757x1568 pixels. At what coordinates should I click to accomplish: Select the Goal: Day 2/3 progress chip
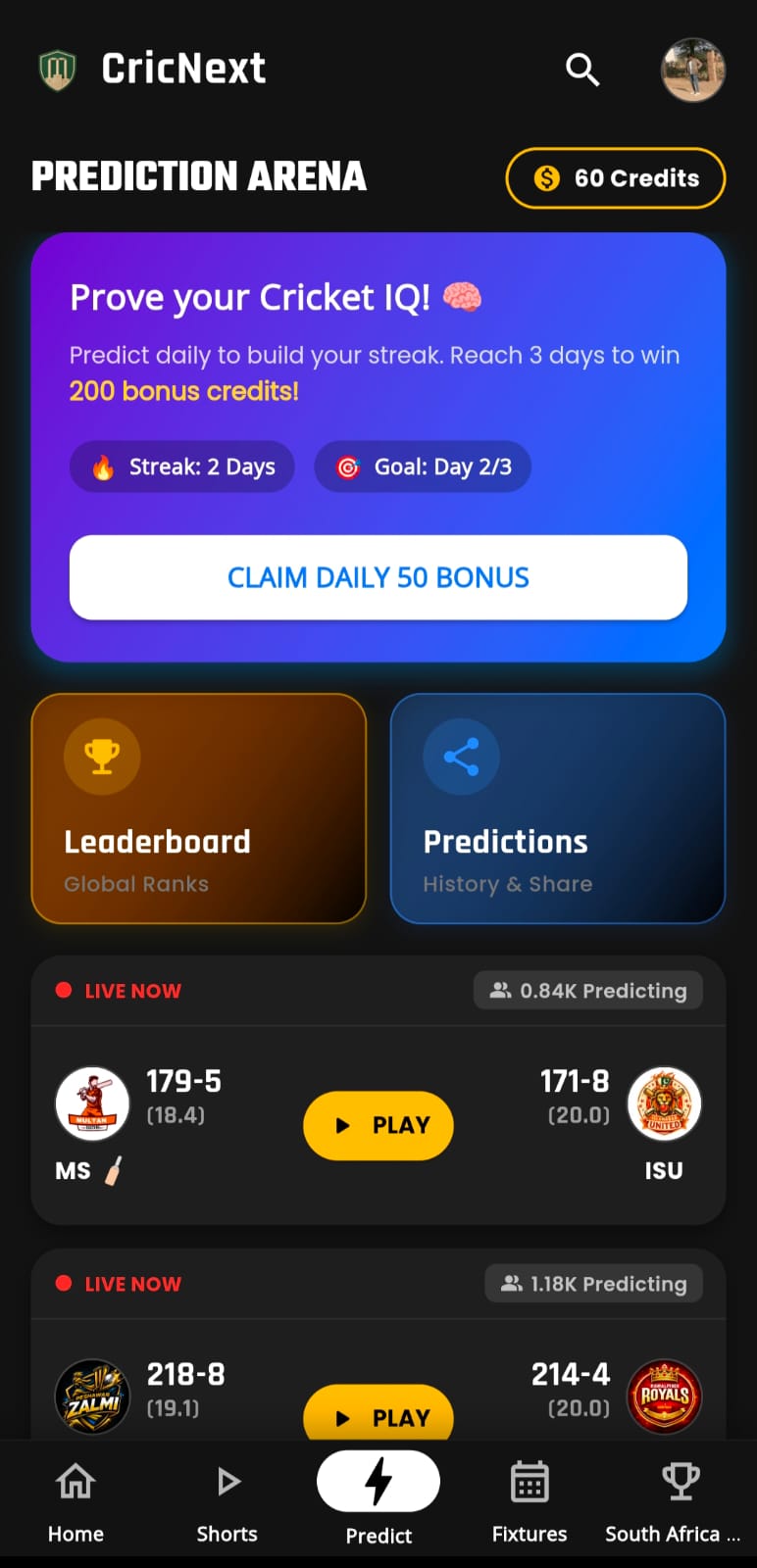[422, 466]
